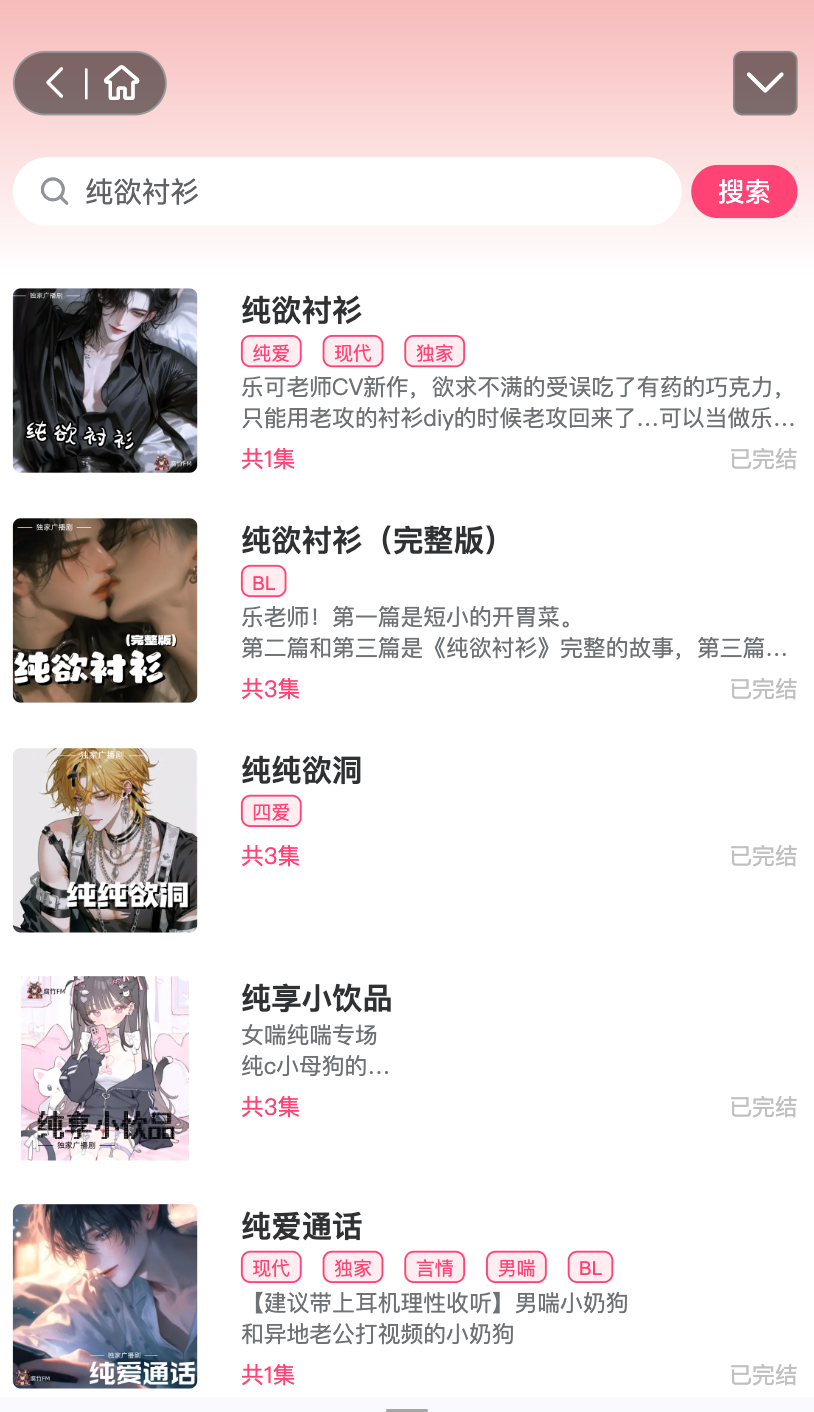Open the 纯爱通话 cover image
Screen dimensions: 814x1412
104,1296
